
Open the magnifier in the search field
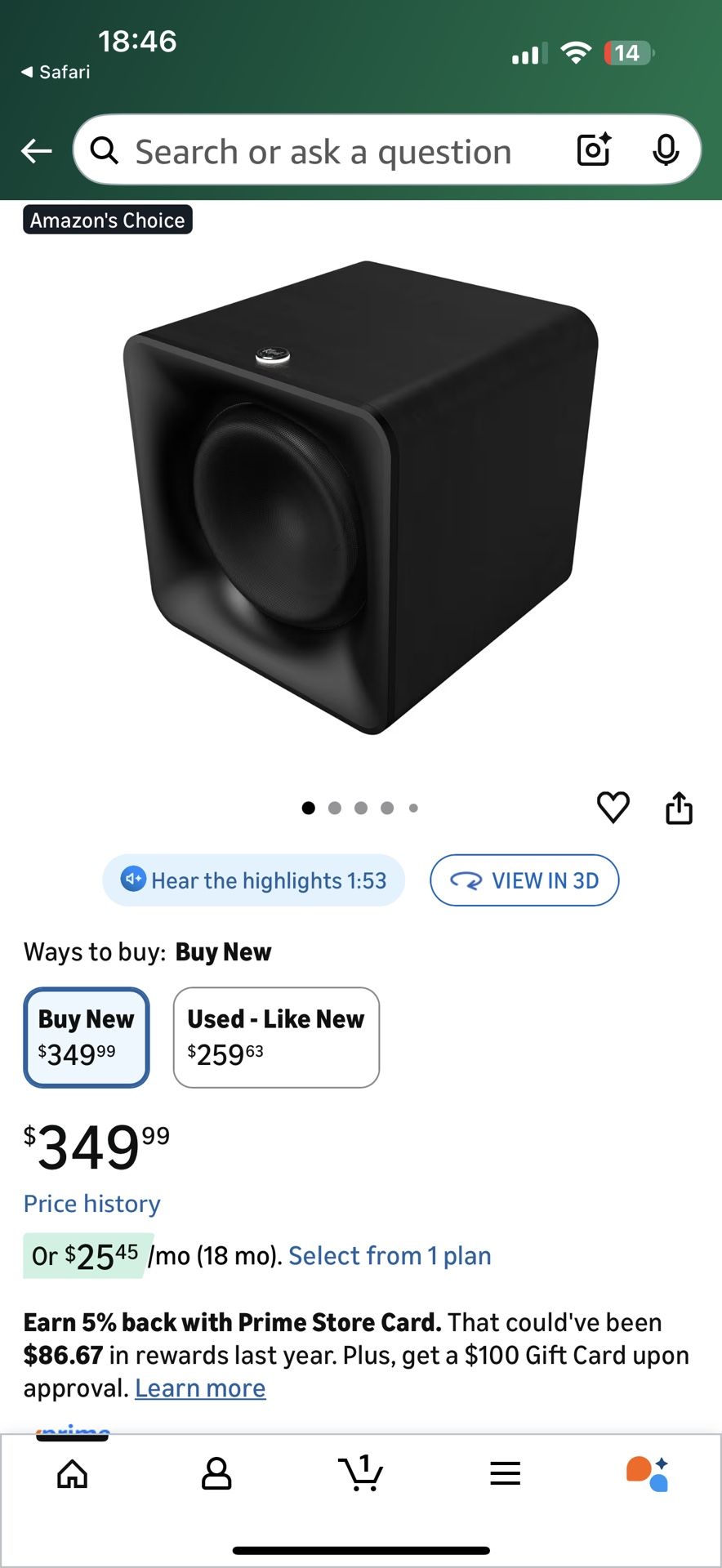point(105,150)
